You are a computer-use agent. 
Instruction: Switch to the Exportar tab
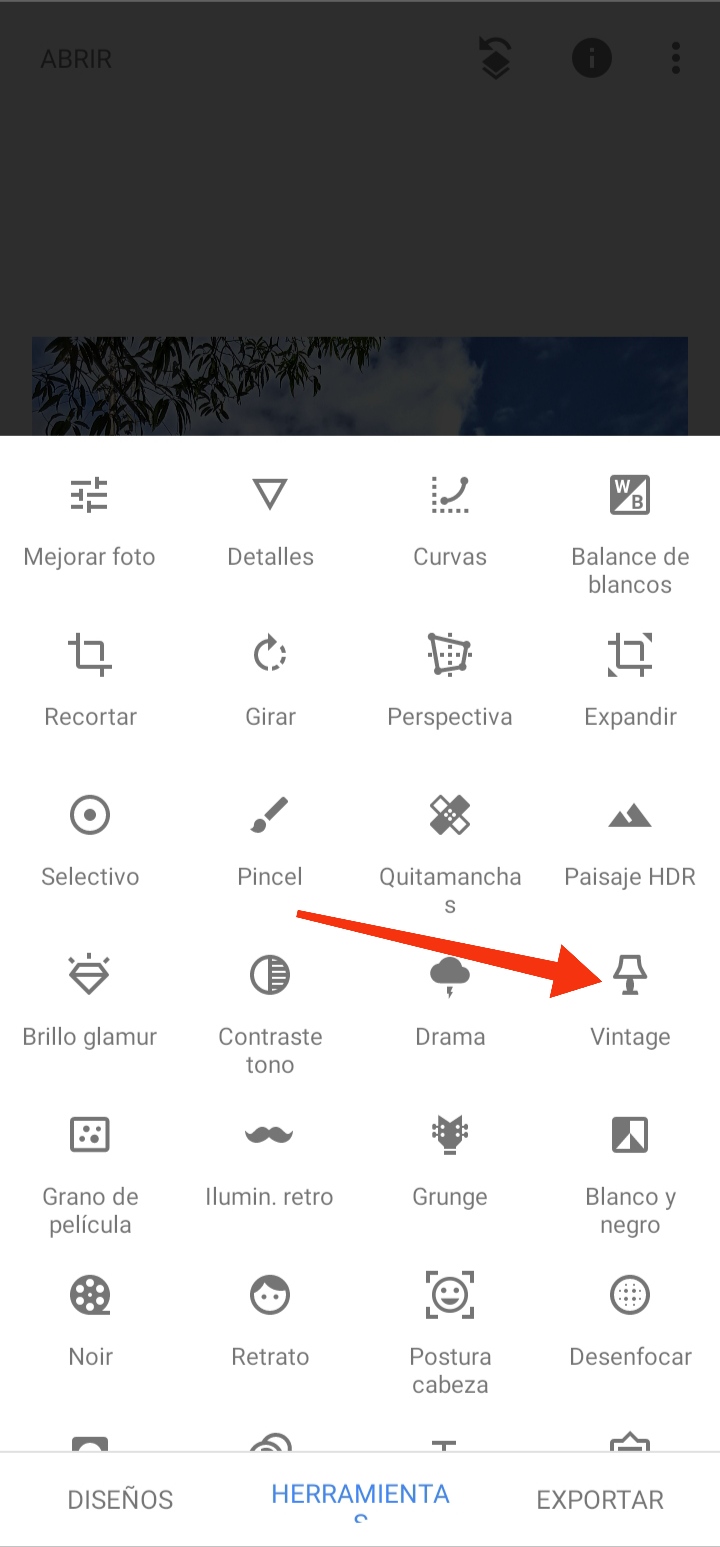point(600,1499)
